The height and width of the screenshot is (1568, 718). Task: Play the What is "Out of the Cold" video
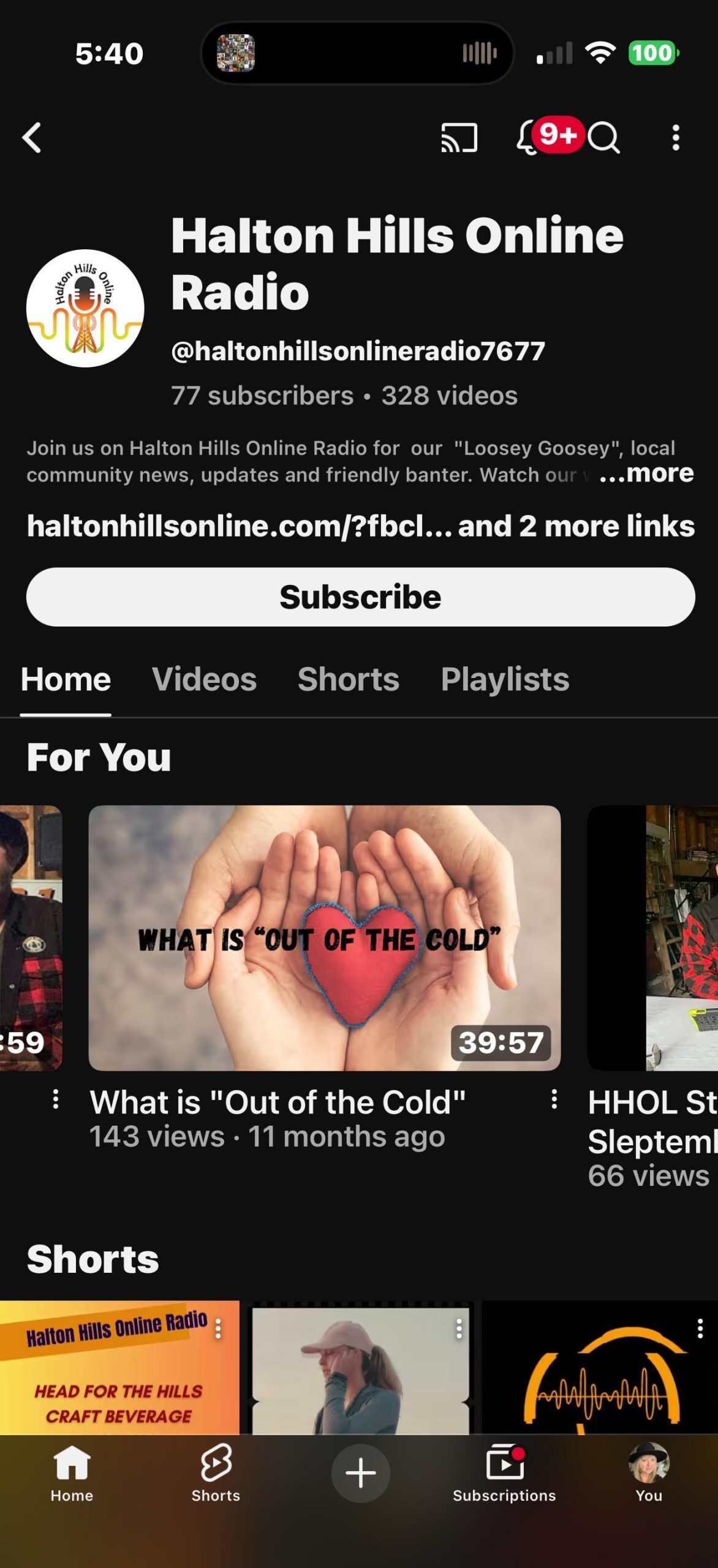click(324, 938)
